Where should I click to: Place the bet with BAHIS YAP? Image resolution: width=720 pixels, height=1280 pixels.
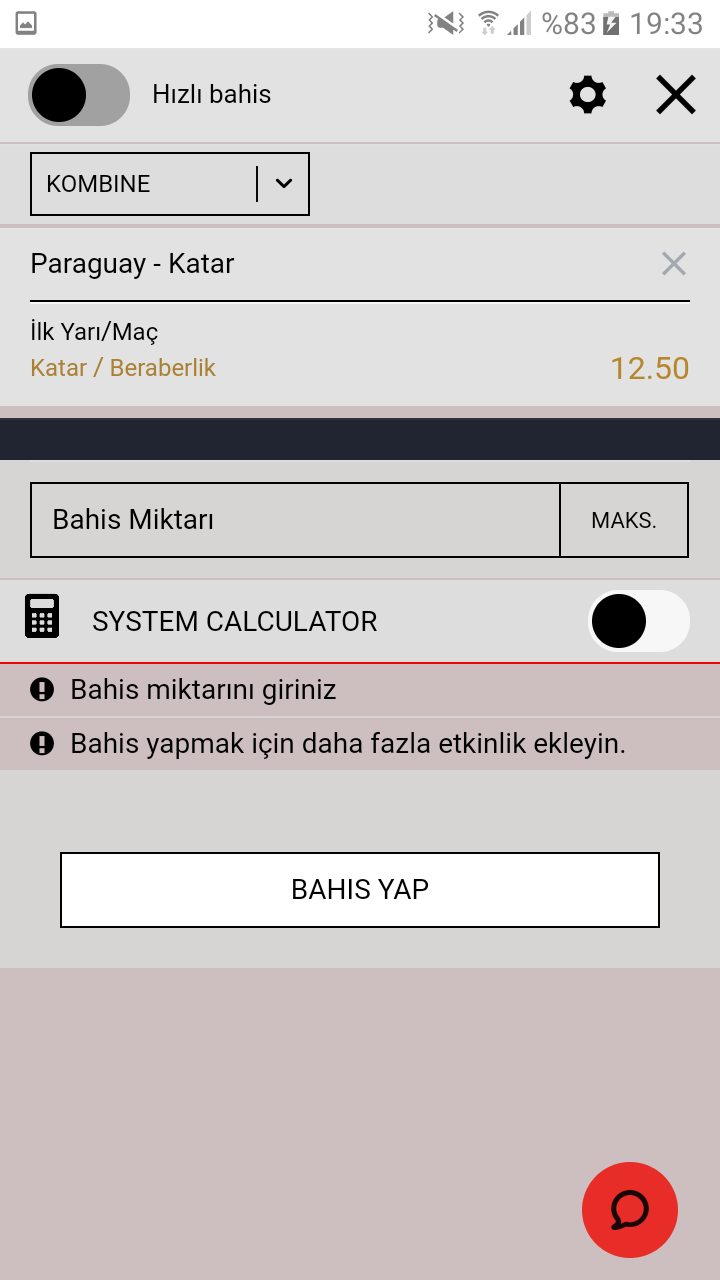click(360, 890)
